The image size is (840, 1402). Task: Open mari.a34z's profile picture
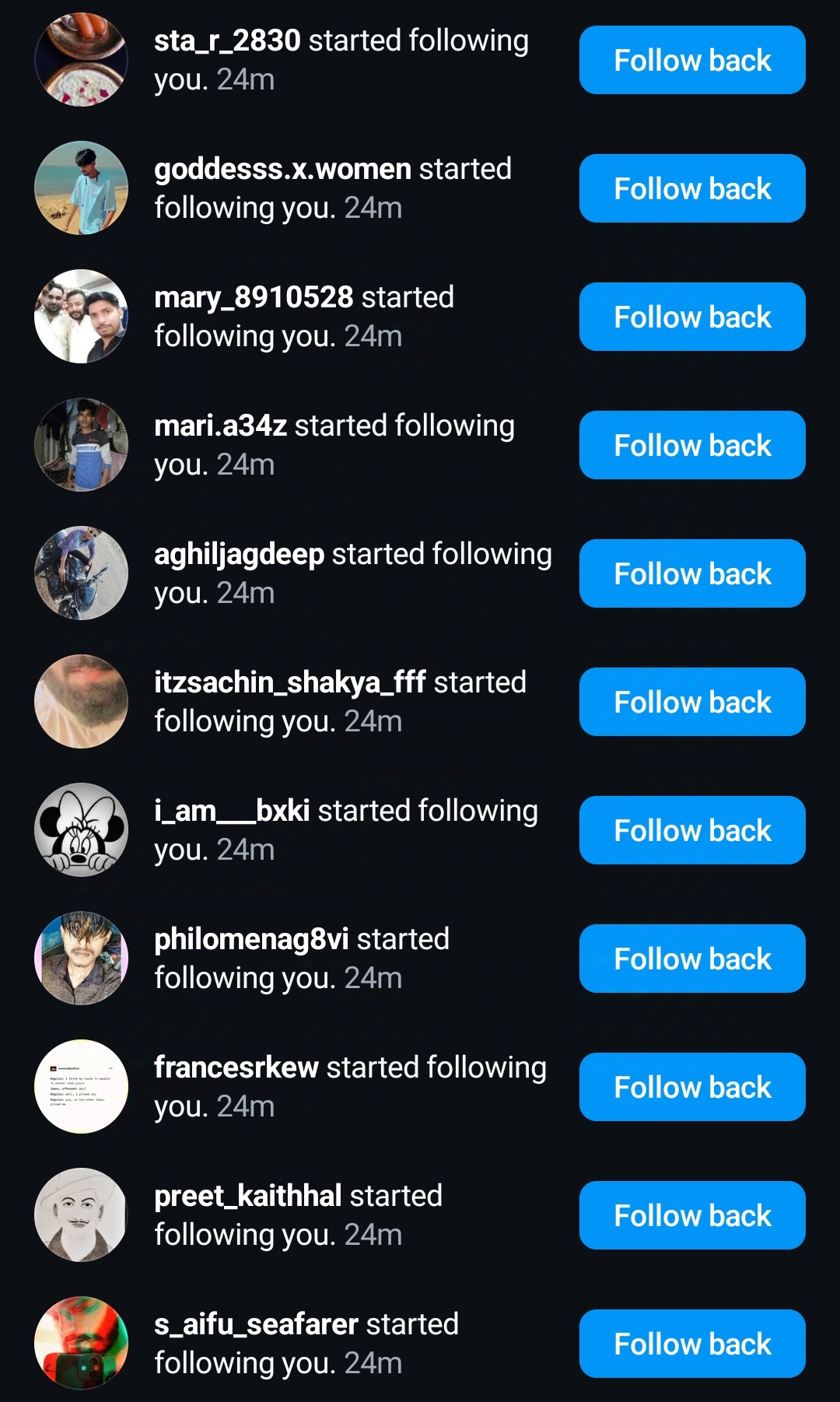(x=81, y=445)
